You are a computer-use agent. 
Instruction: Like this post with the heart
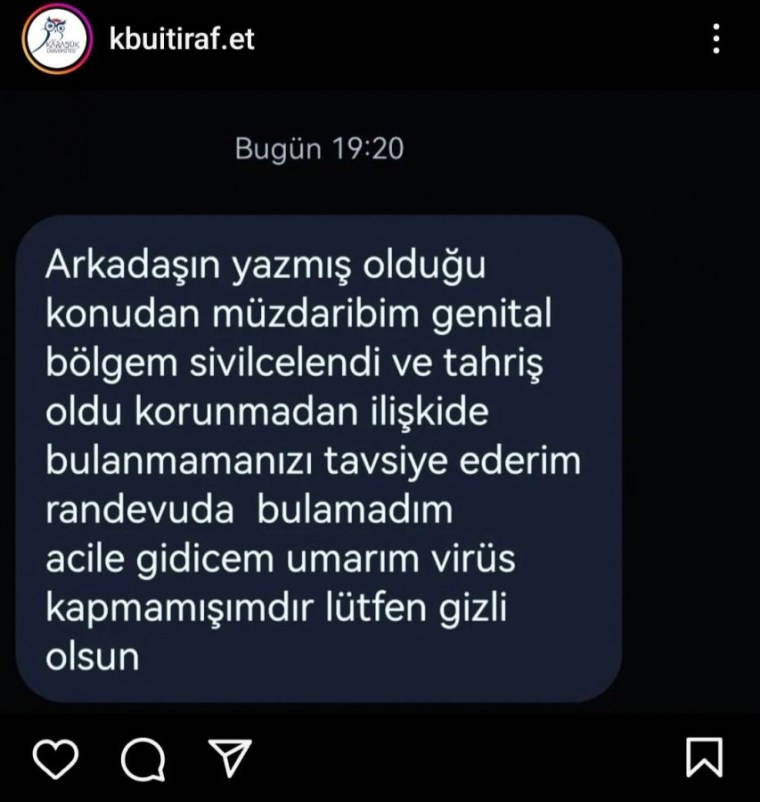tap(55, 759)
